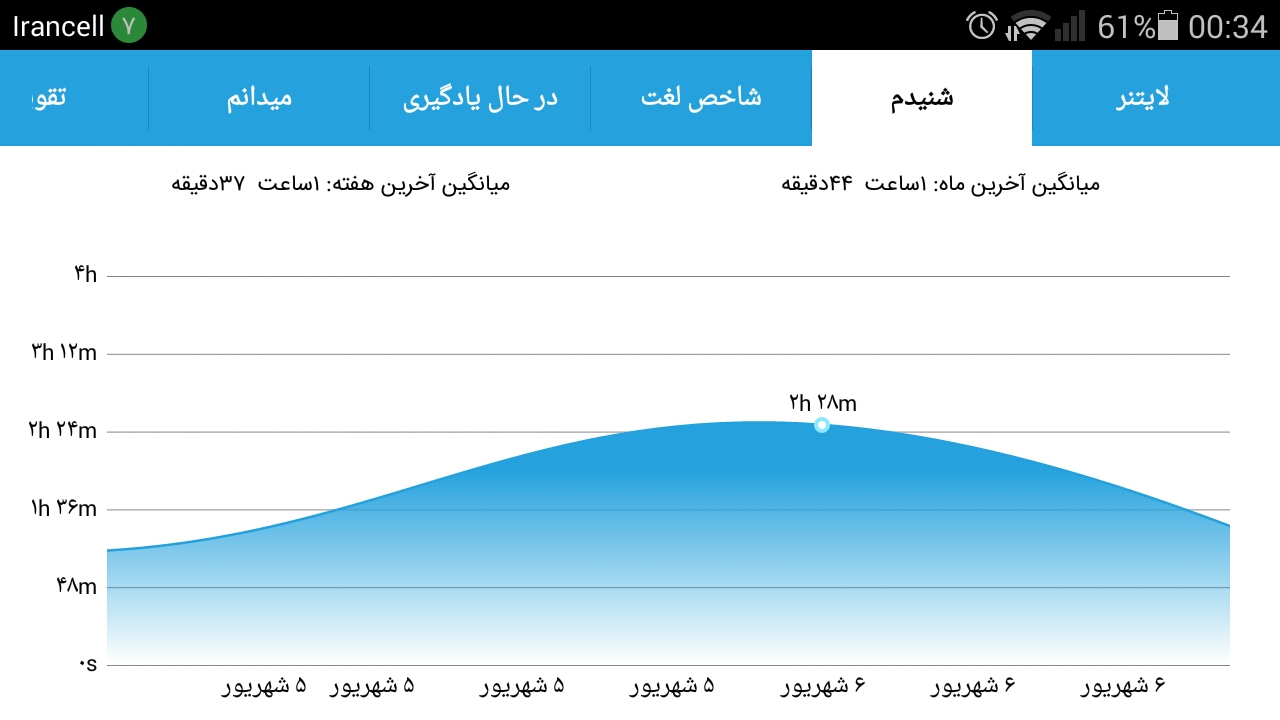The height and width of the screenshot is (720, 1280).
Task: Open the شاخص لغت tab
Action: 701,98
